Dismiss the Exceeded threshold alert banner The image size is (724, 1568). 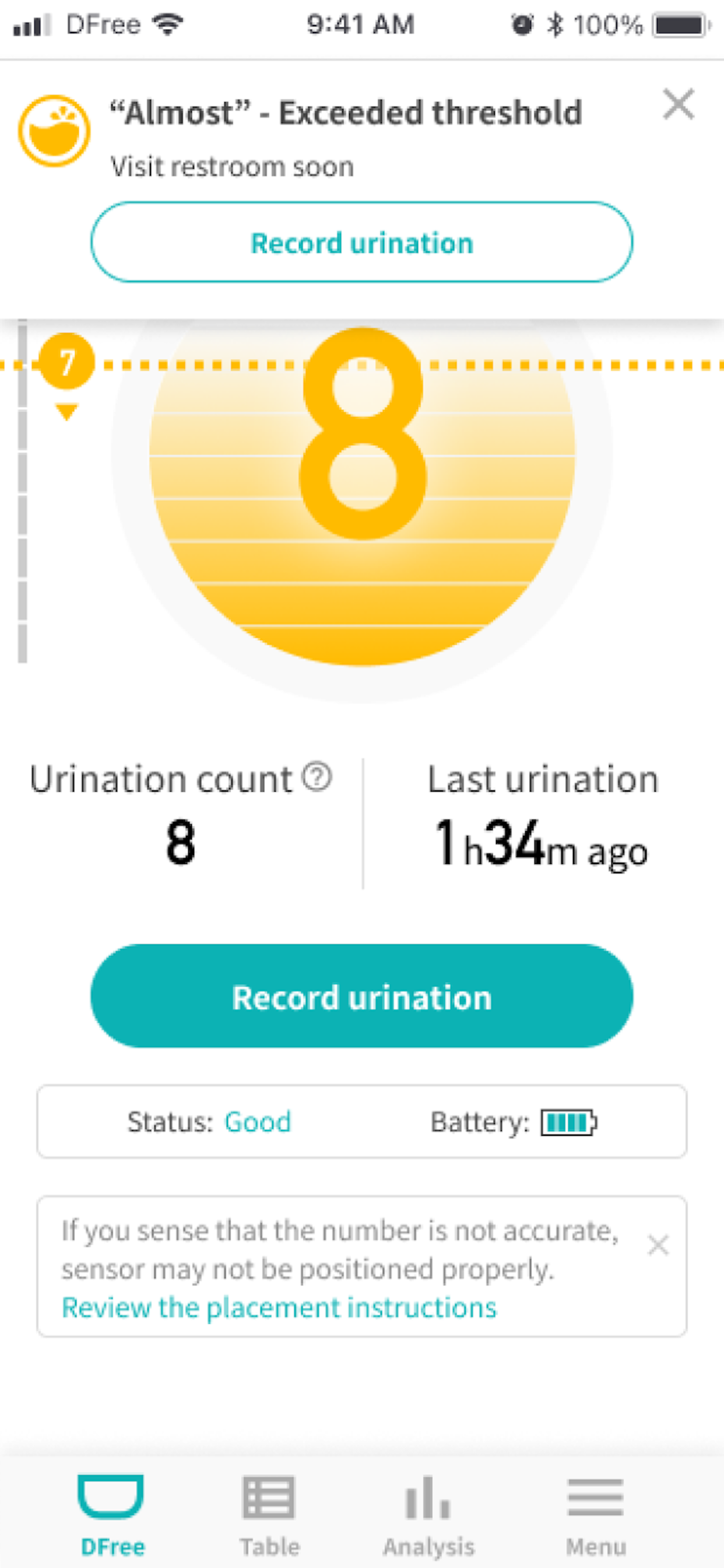tap(678, 104)
